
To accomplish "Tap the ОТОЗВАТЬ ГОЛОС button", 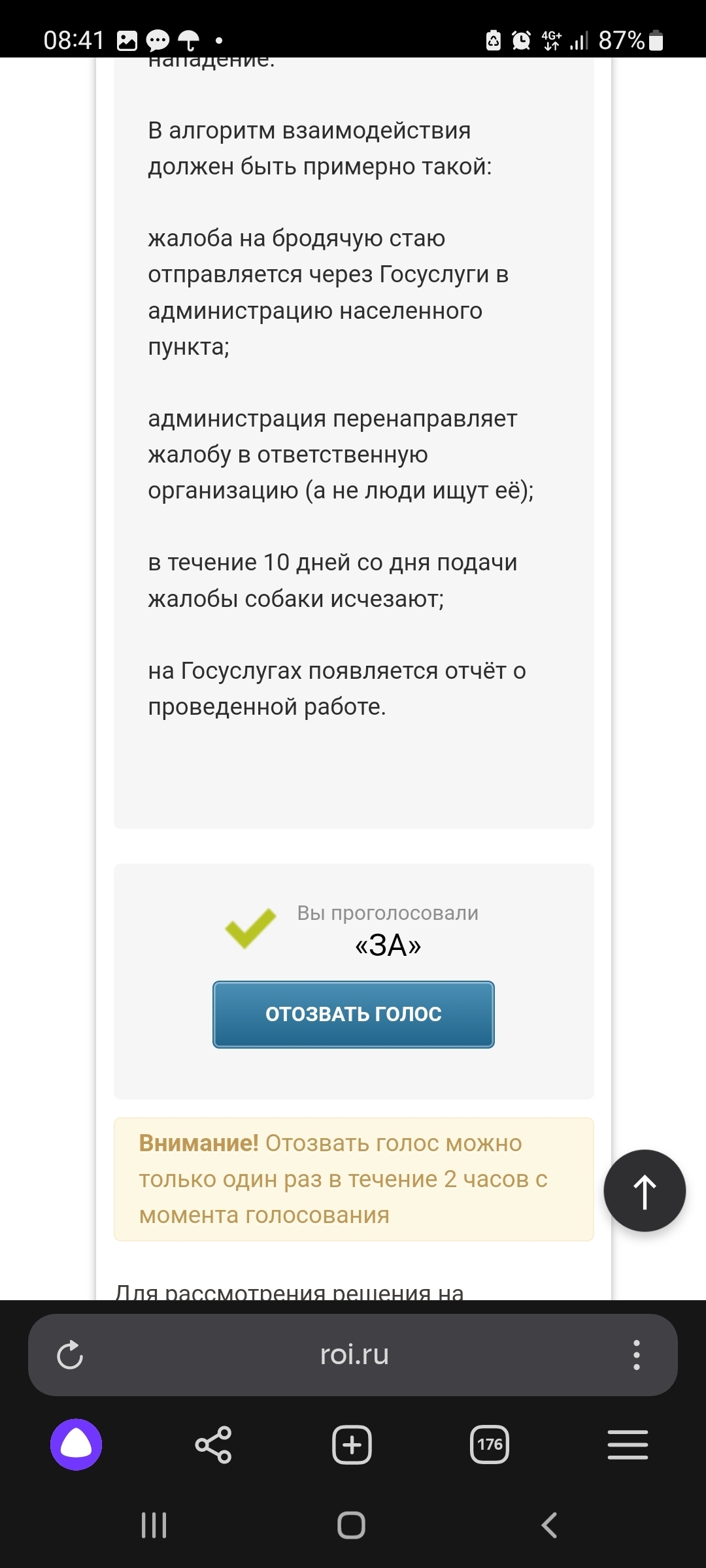I will 353,1014.
